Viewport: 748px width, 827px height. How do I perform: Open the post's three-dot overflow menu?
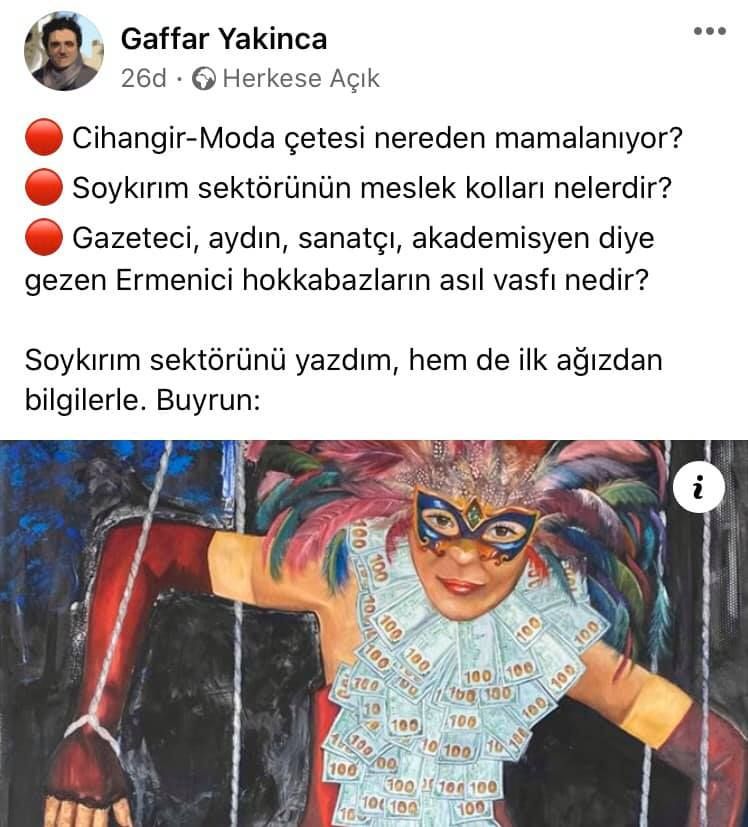[709, 31]
